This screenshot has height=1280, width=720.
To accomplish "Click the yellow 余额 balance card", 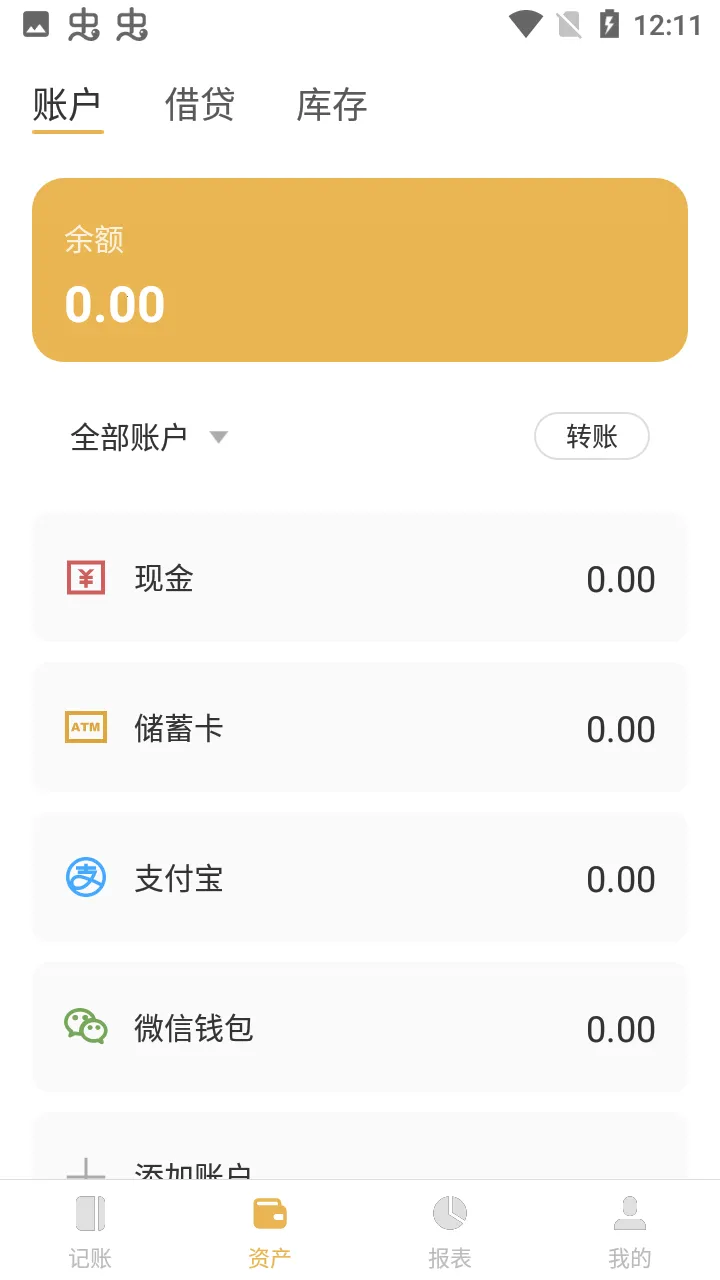I will (x=360, y=269).
